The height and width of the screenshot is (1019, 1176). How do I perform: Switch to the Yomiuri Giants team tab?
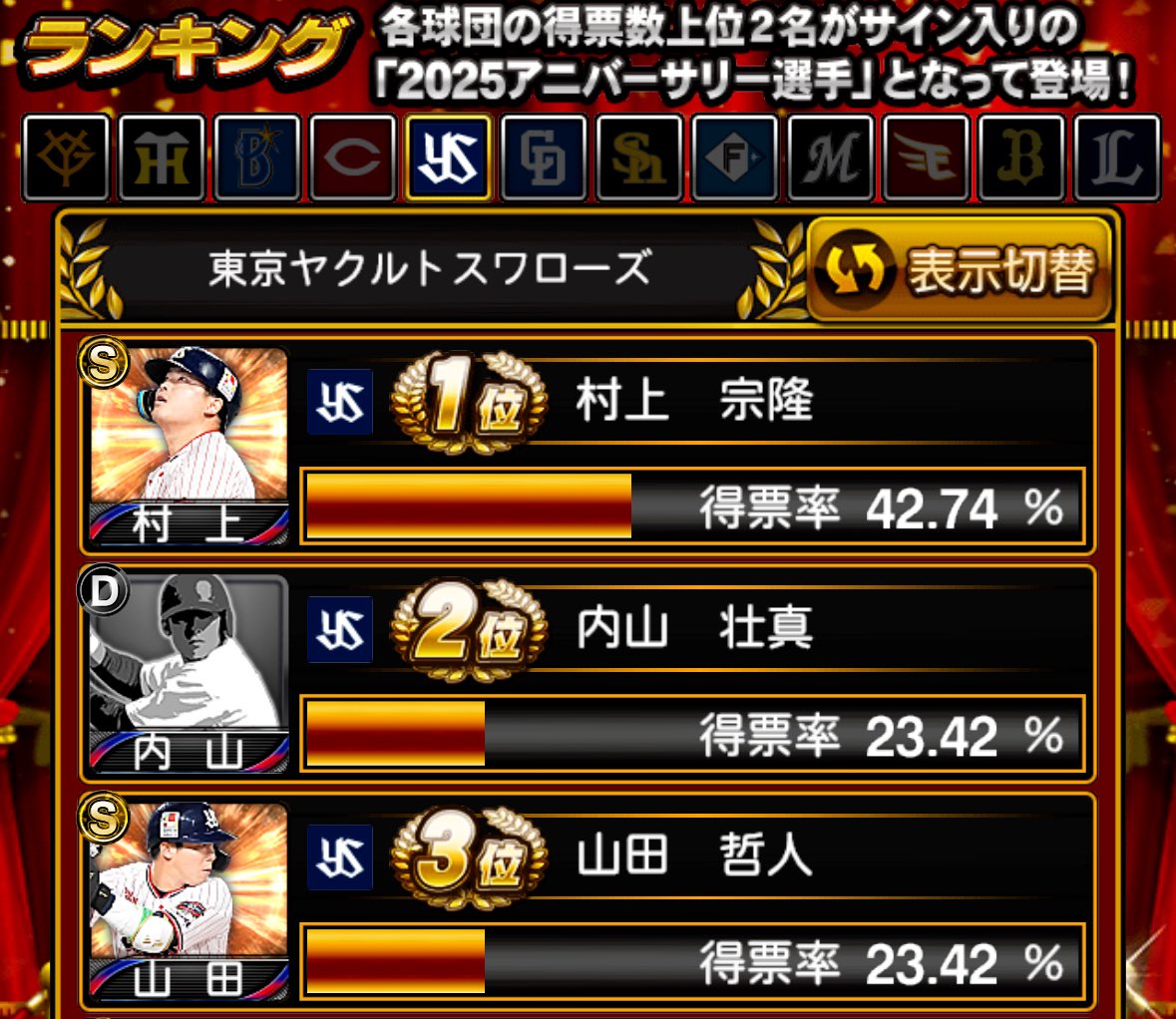[66, 160]
